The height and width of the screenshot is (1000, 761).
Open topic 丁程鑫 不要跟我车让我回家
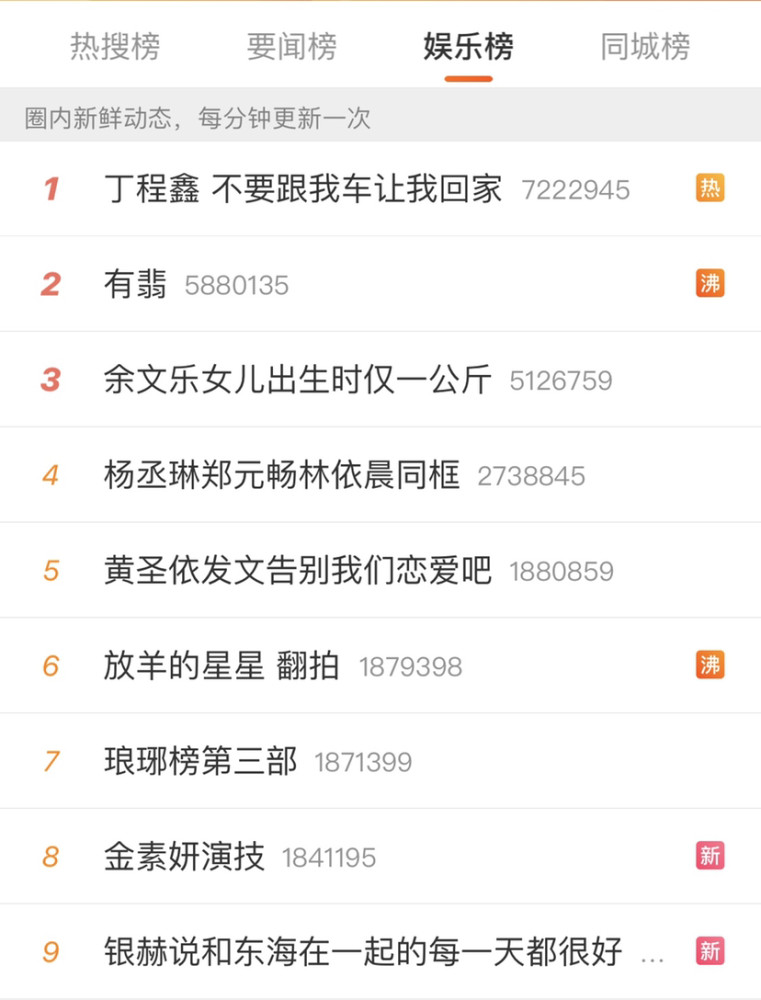click(x=303, y=189)
